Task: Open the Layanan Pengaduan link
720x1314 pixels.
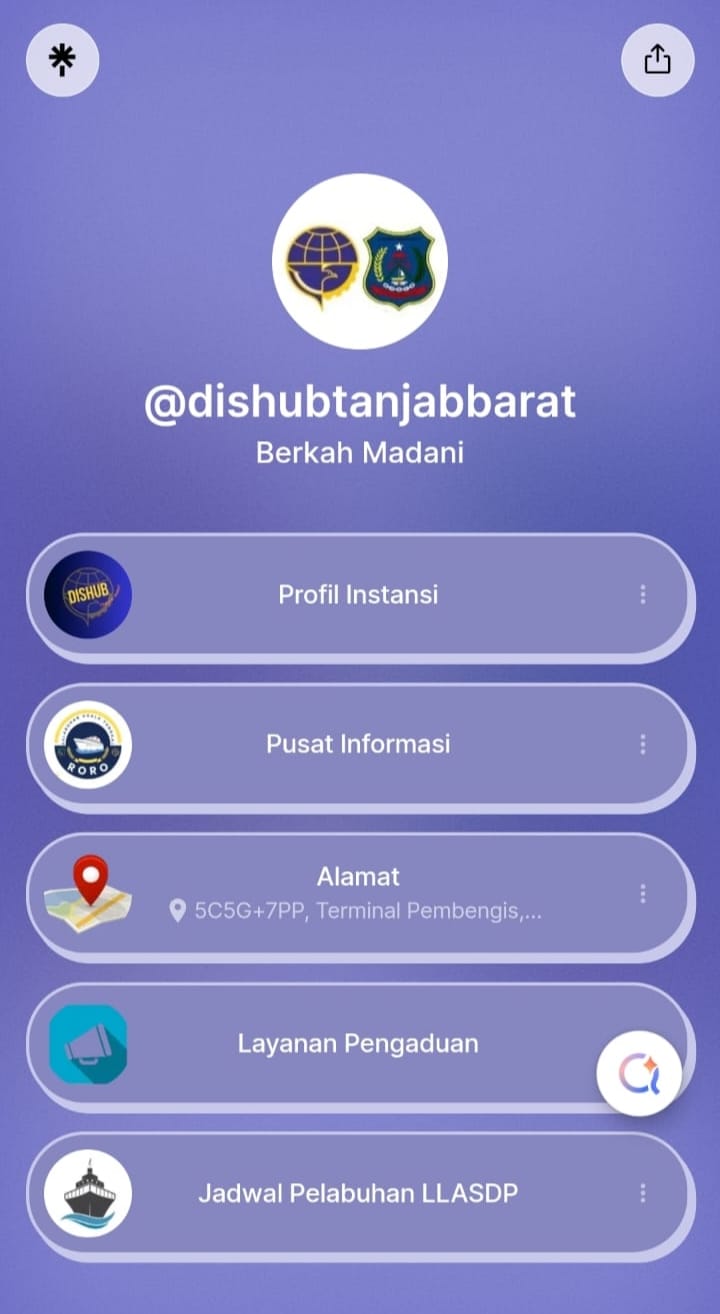Action: click(x=358, y=1043)
